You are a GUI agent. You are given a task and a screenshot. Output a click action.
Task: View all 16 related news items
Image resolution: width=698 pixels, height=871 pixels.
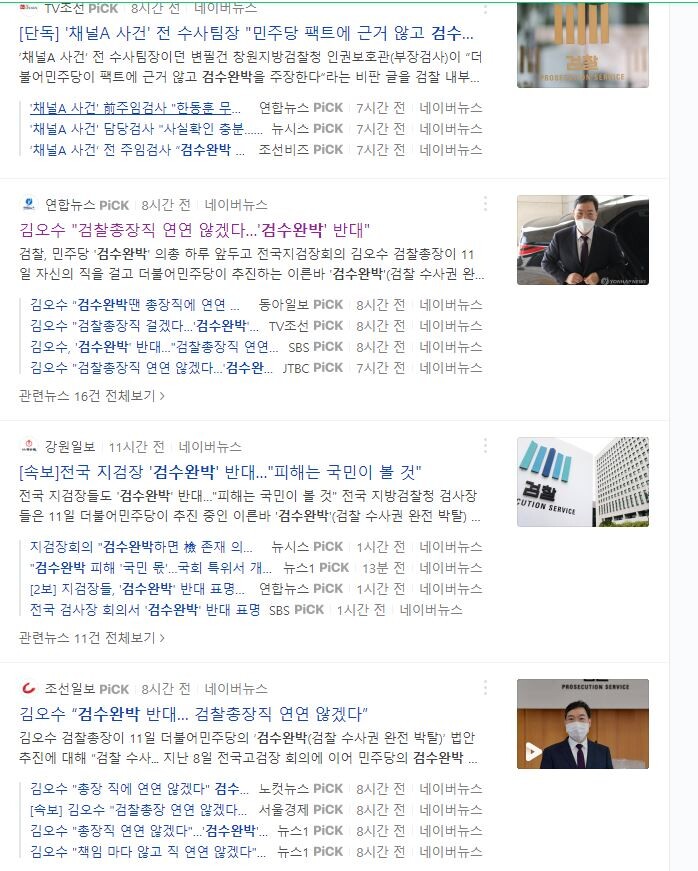(x=92, y=395)
